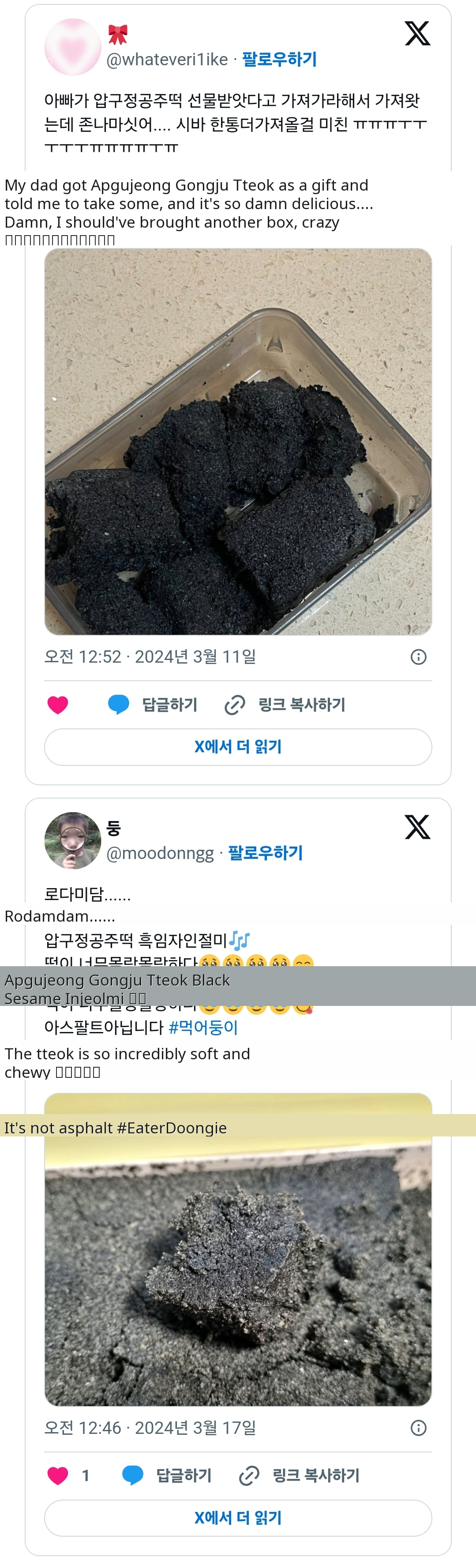Like the tweet posted on 3월 11일

tap(58, 705)
